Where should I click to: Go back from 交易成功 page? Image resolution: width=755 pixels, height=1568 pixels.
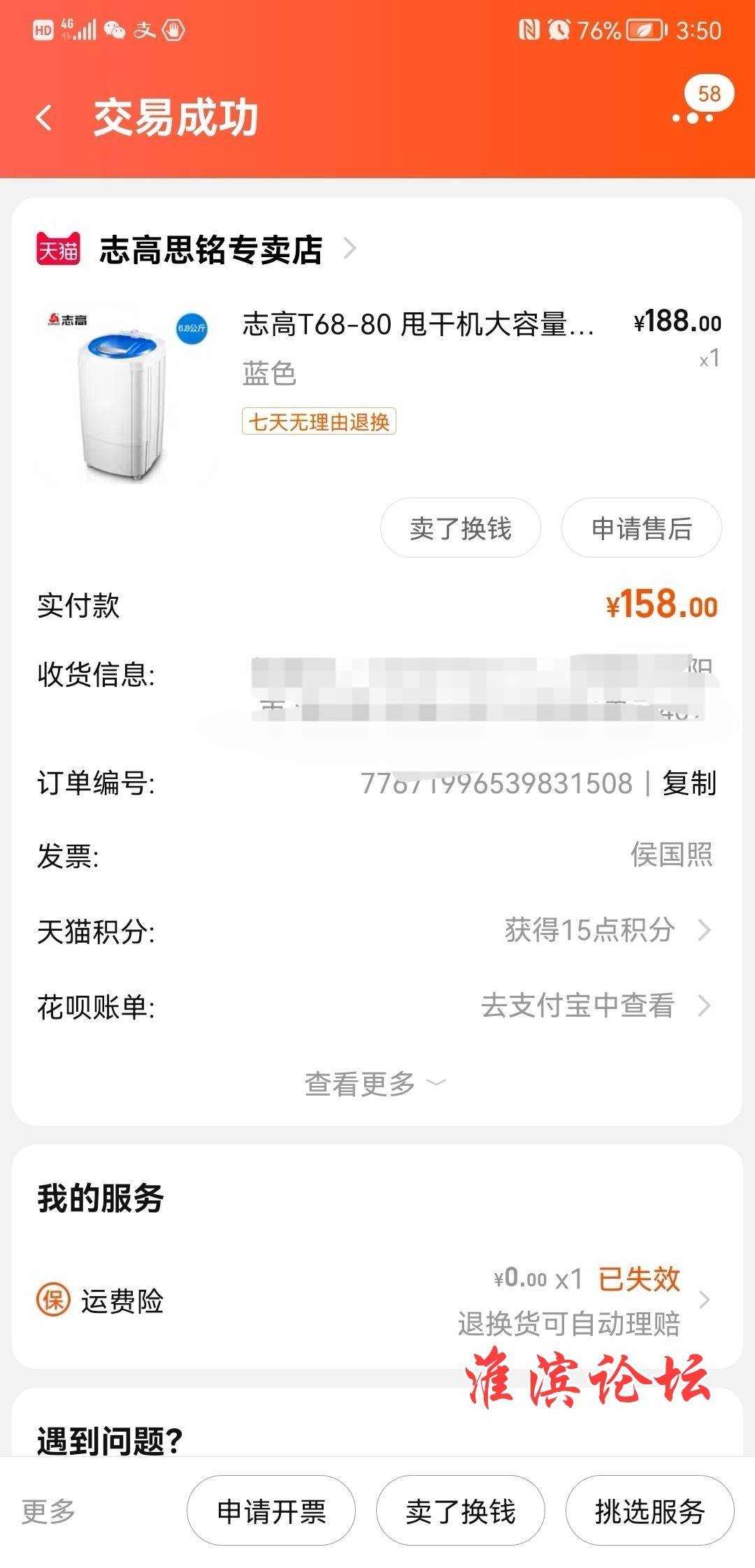(44, 117)
